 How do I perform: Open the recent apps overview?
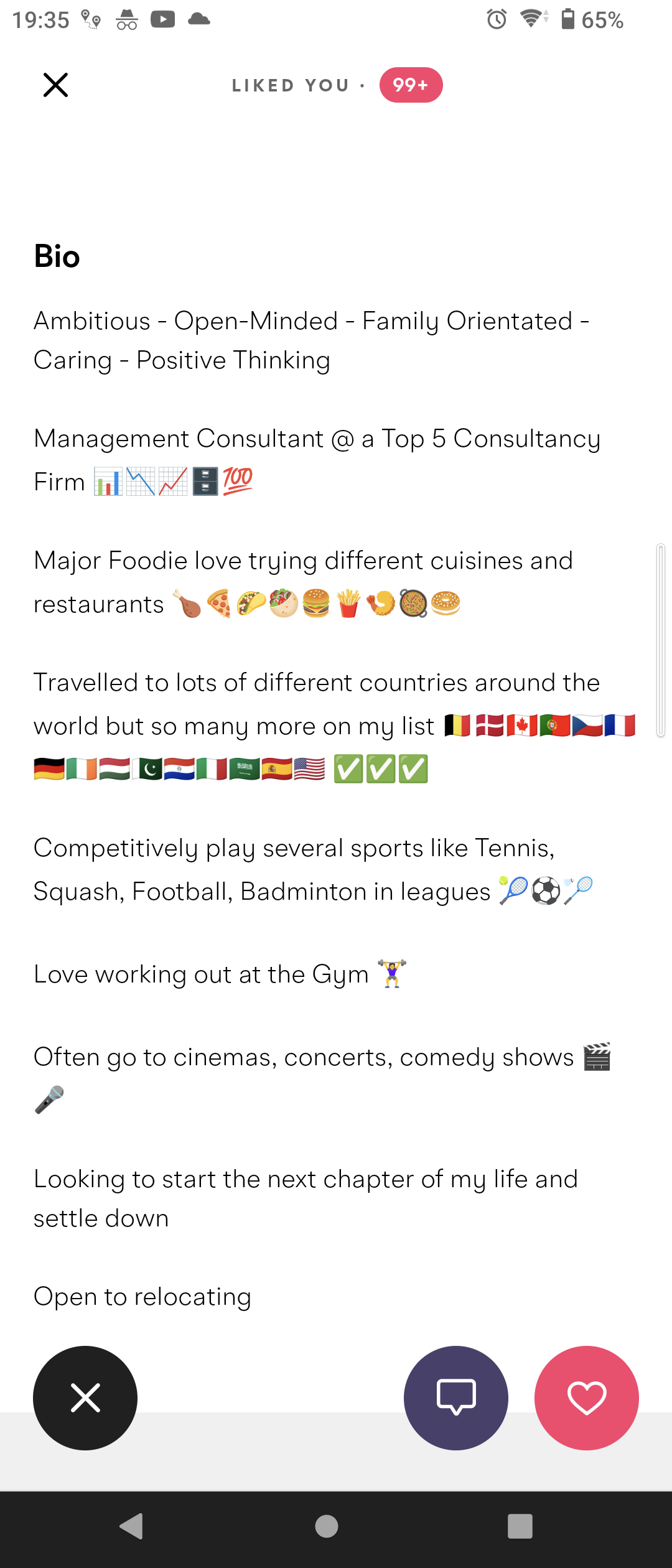click(520, 1526)
